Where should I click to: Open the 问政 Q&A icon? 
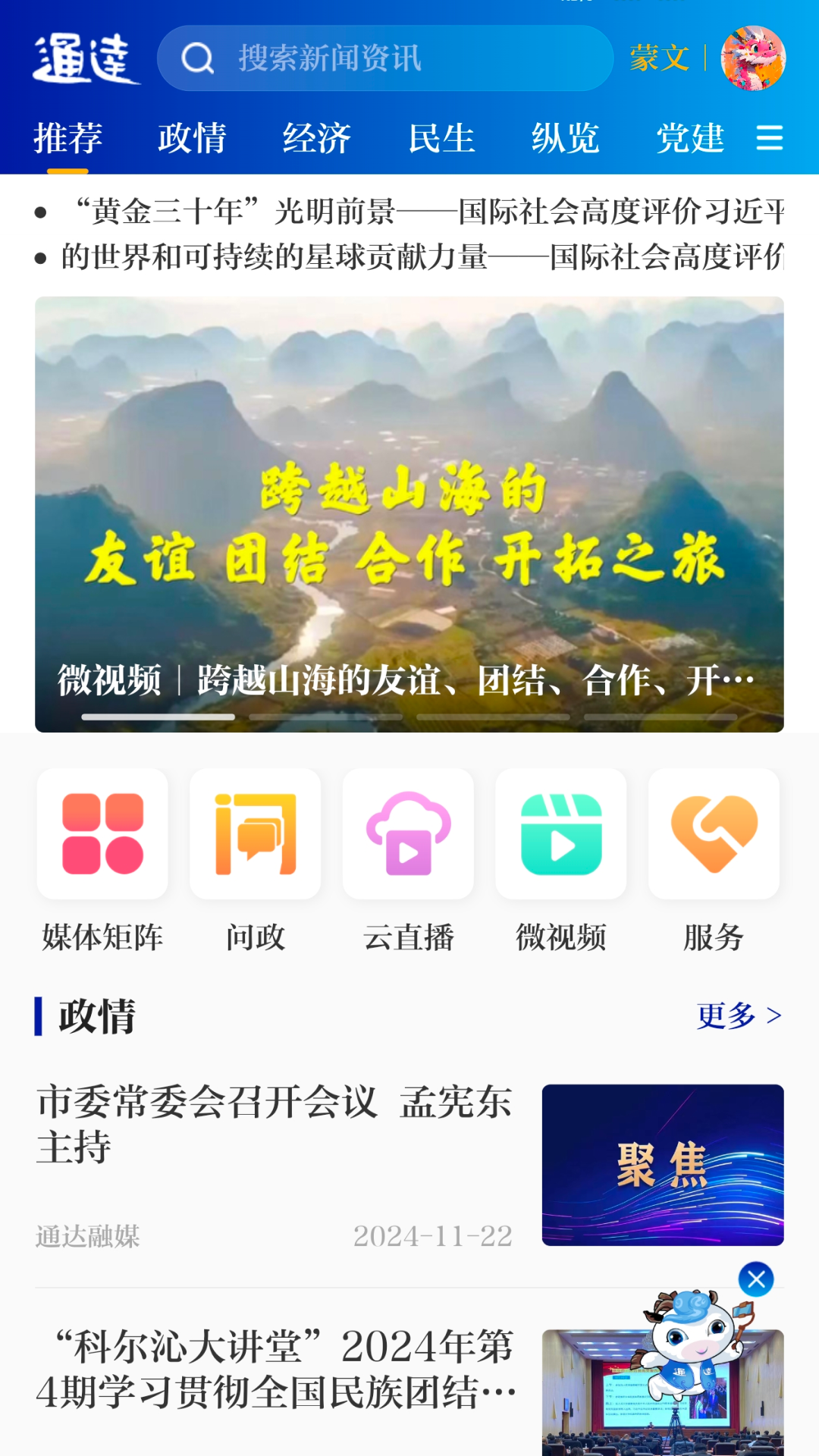[255, 833]
